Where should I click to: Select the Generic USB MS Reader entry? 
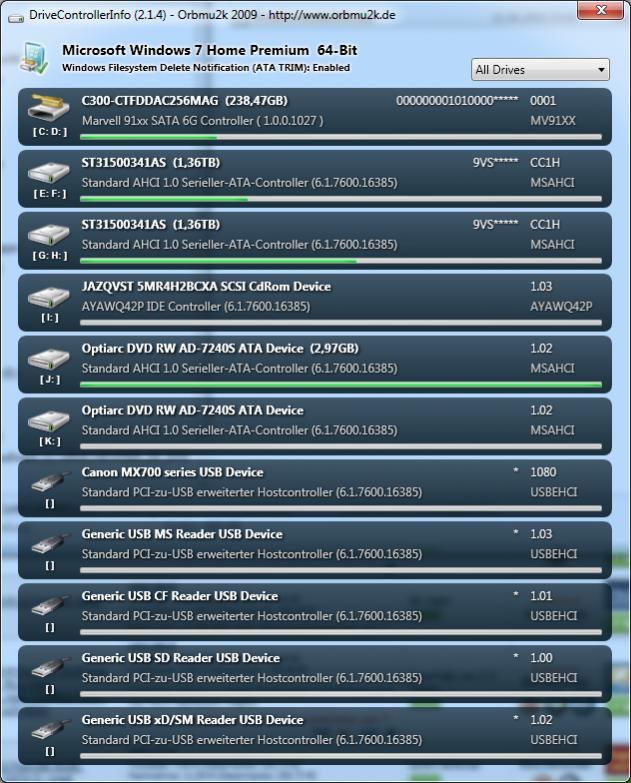click(314, 550)
